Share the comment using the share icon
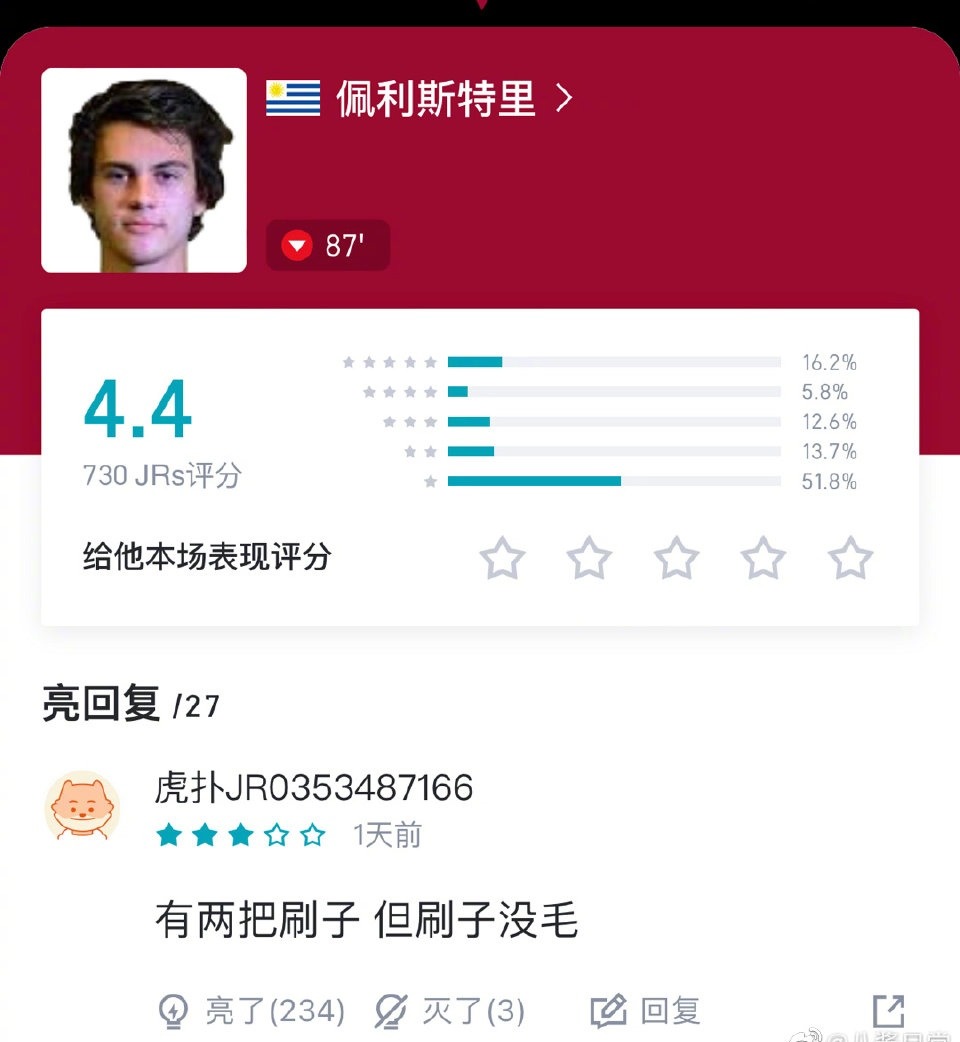 (x=888, y=1010)
